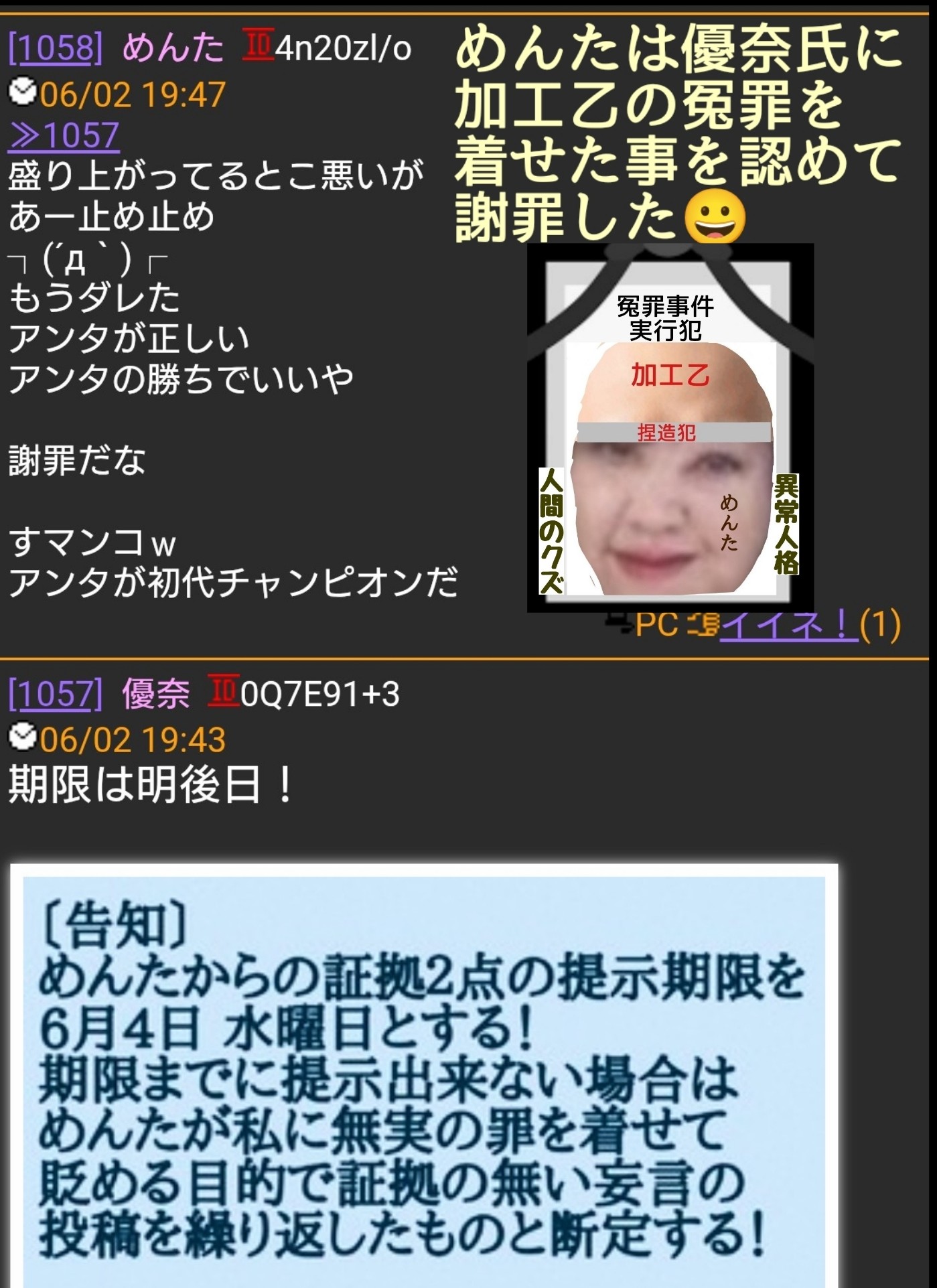Open the 告知 image attached to post 1057
Image resolution: width=937 pixels, height=1288 pixels.
pos(423,1072)
